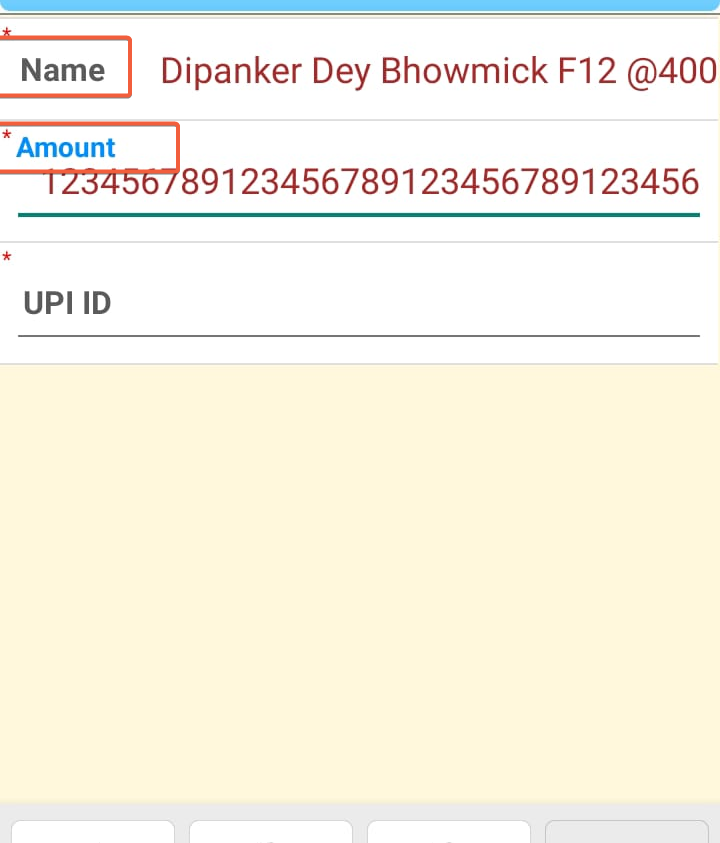Tap the Amount input field
This screenshot has height=843, width=720.
click(x=370, y=183)
